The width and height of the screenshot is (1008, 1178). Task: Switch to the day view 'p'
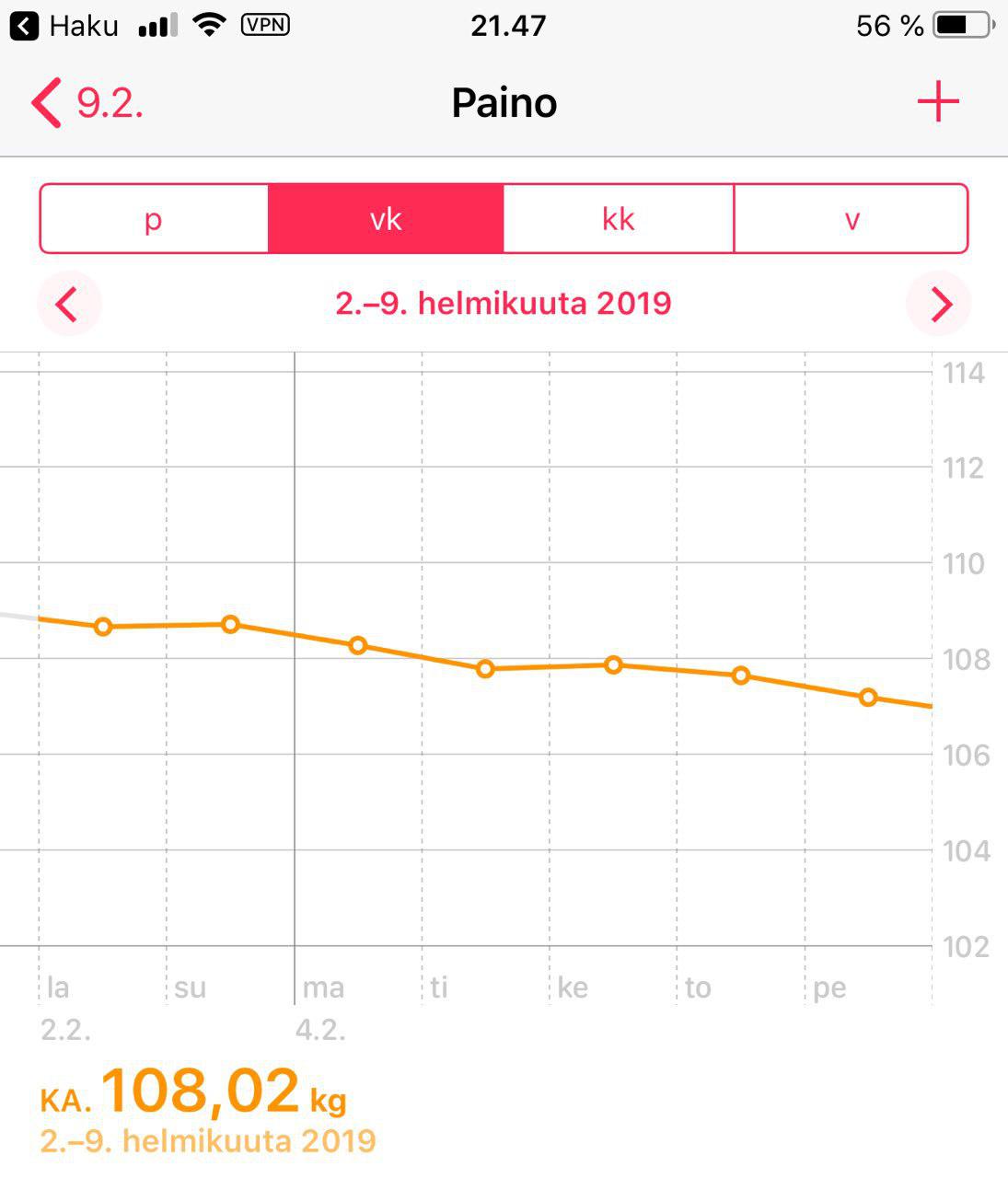tap(154, 219)
